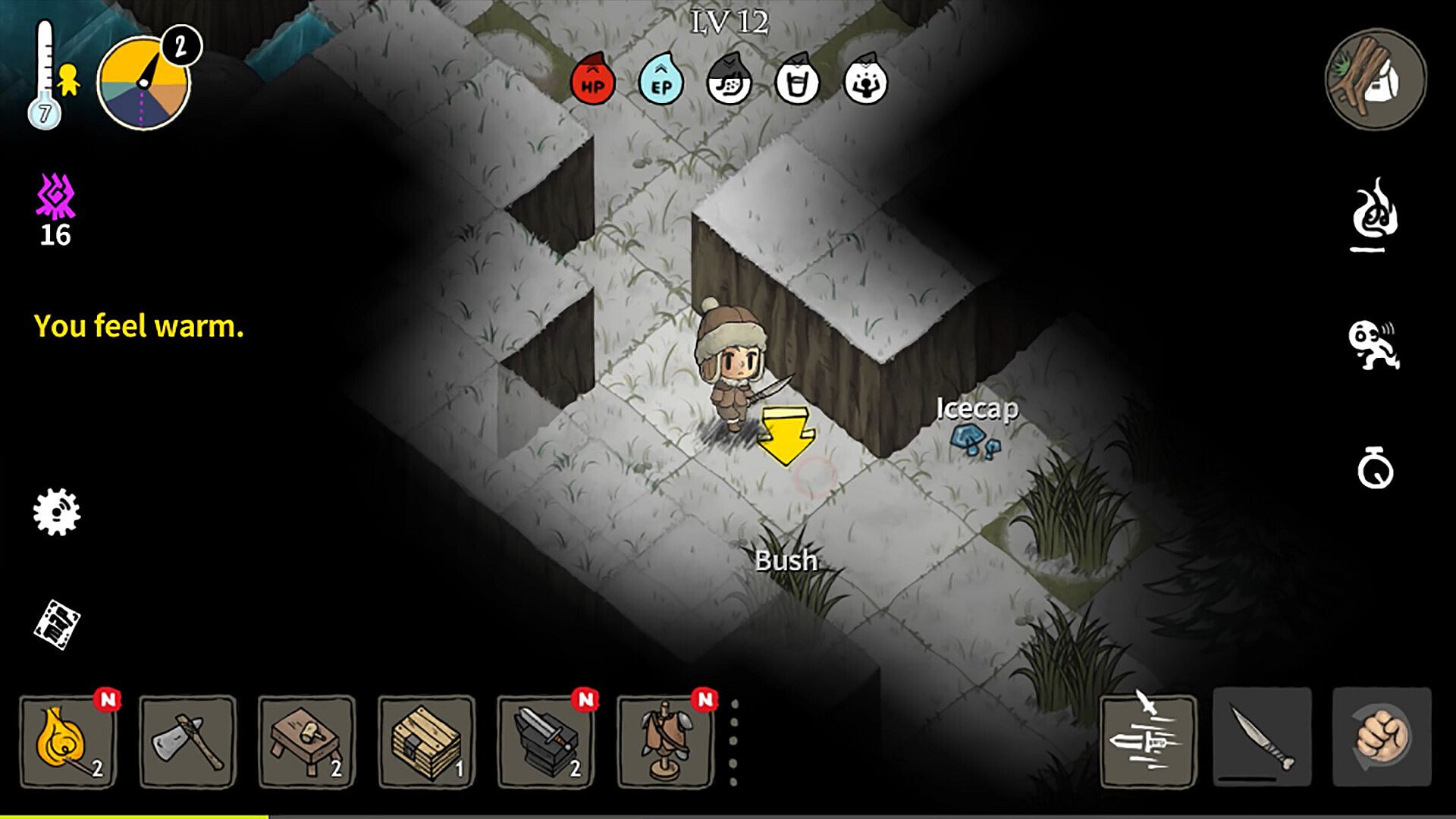Open the campfire flame menu
Image resolution: width=1456 pixels, height=819 pixels.
(1375, 215)
